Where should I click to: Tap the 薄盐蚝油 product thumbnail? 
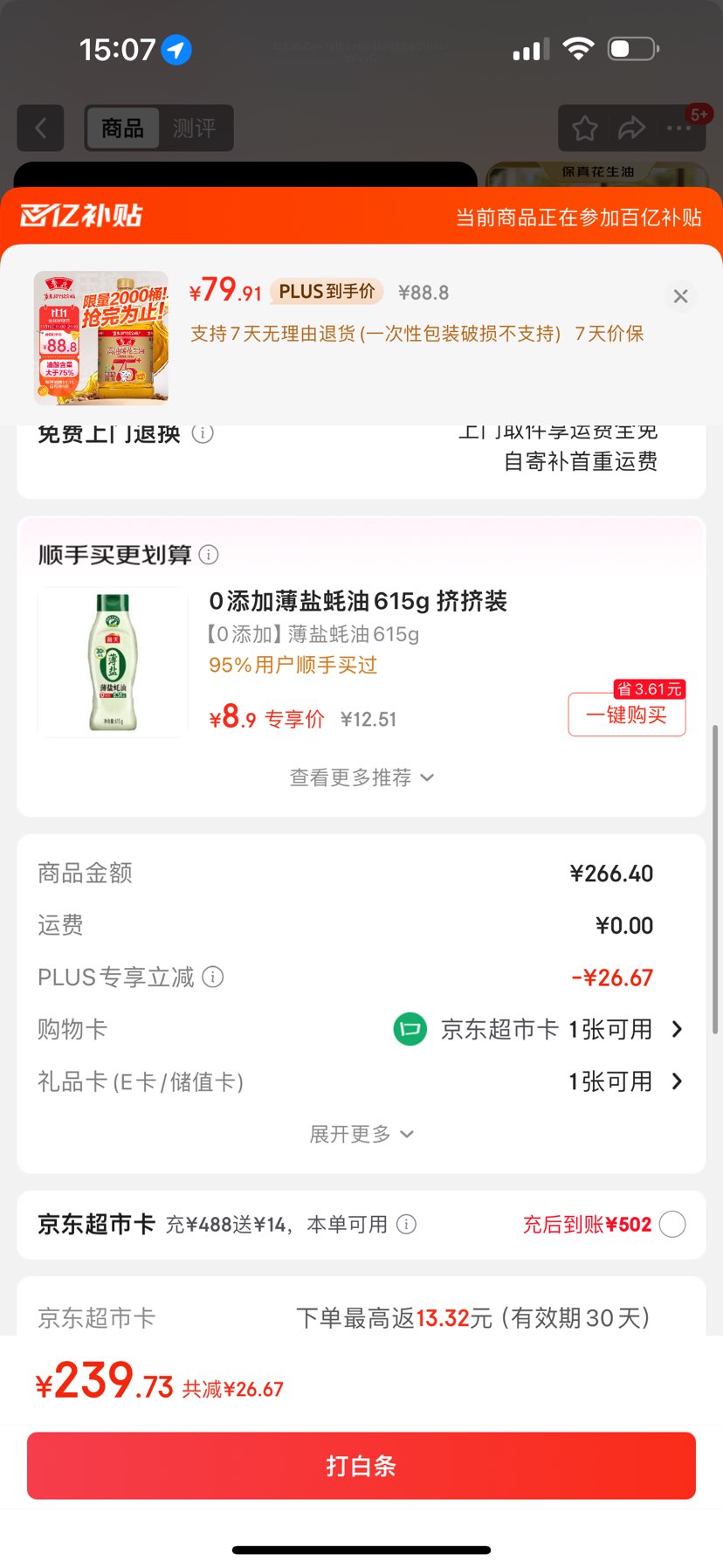point(114,661)
